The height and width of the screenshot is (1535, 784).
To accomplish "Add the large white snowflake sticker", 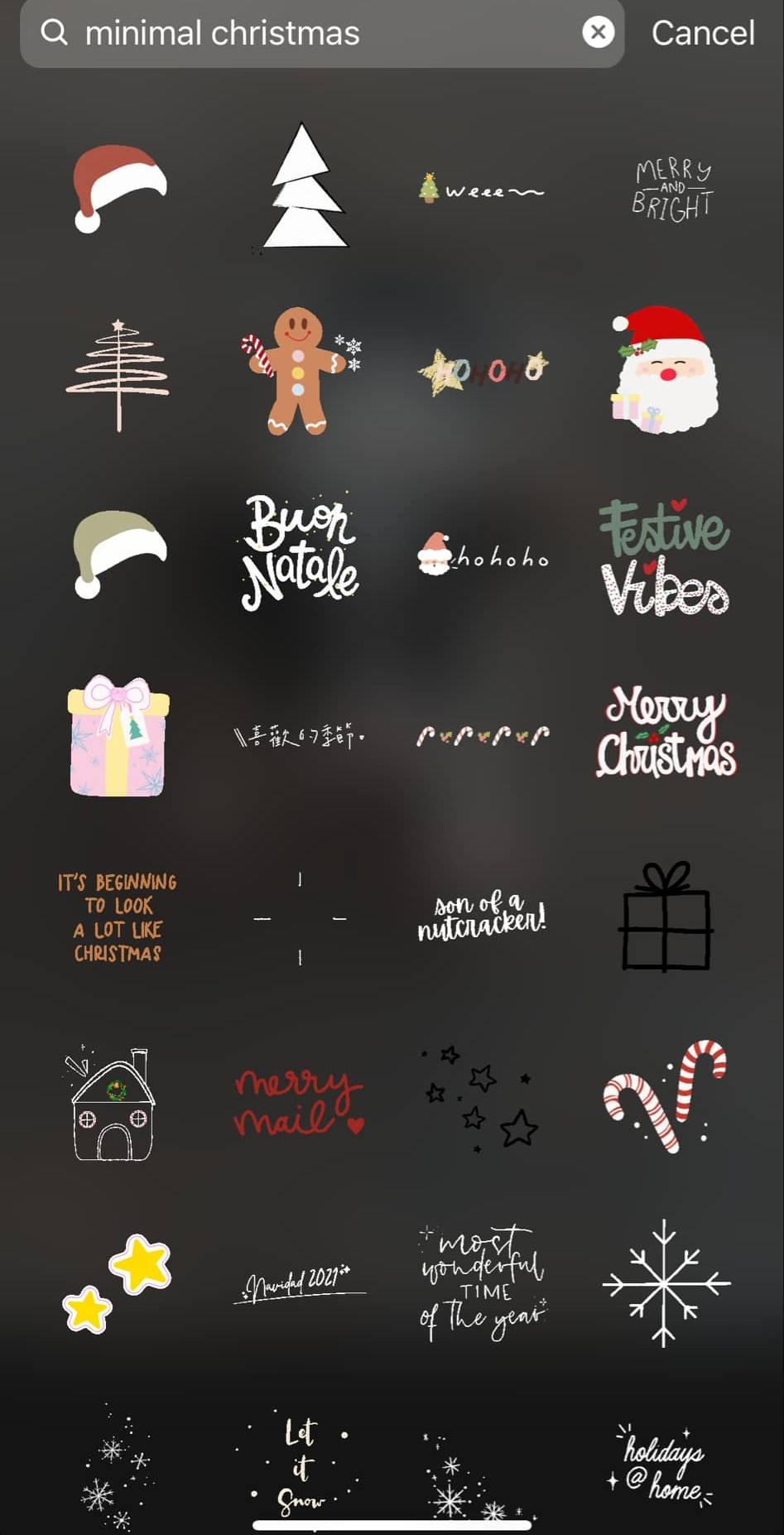I will 665,1283.
